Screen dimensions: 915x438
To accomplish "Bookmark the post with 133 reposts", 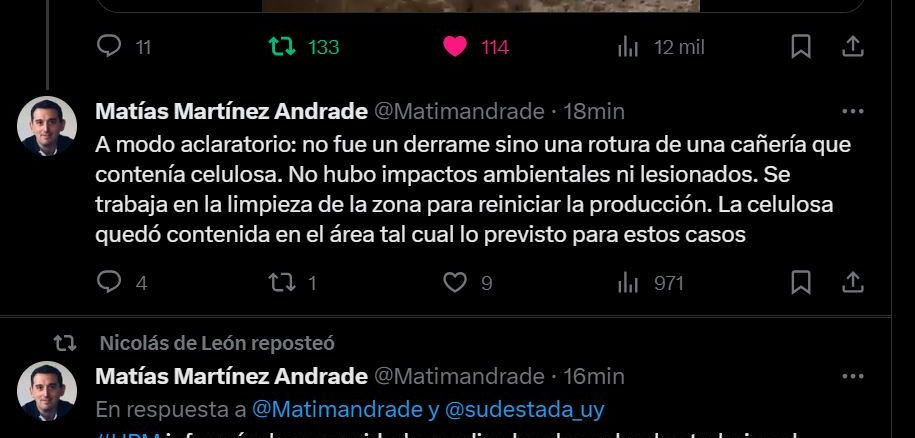I will [x=800, y=47].
